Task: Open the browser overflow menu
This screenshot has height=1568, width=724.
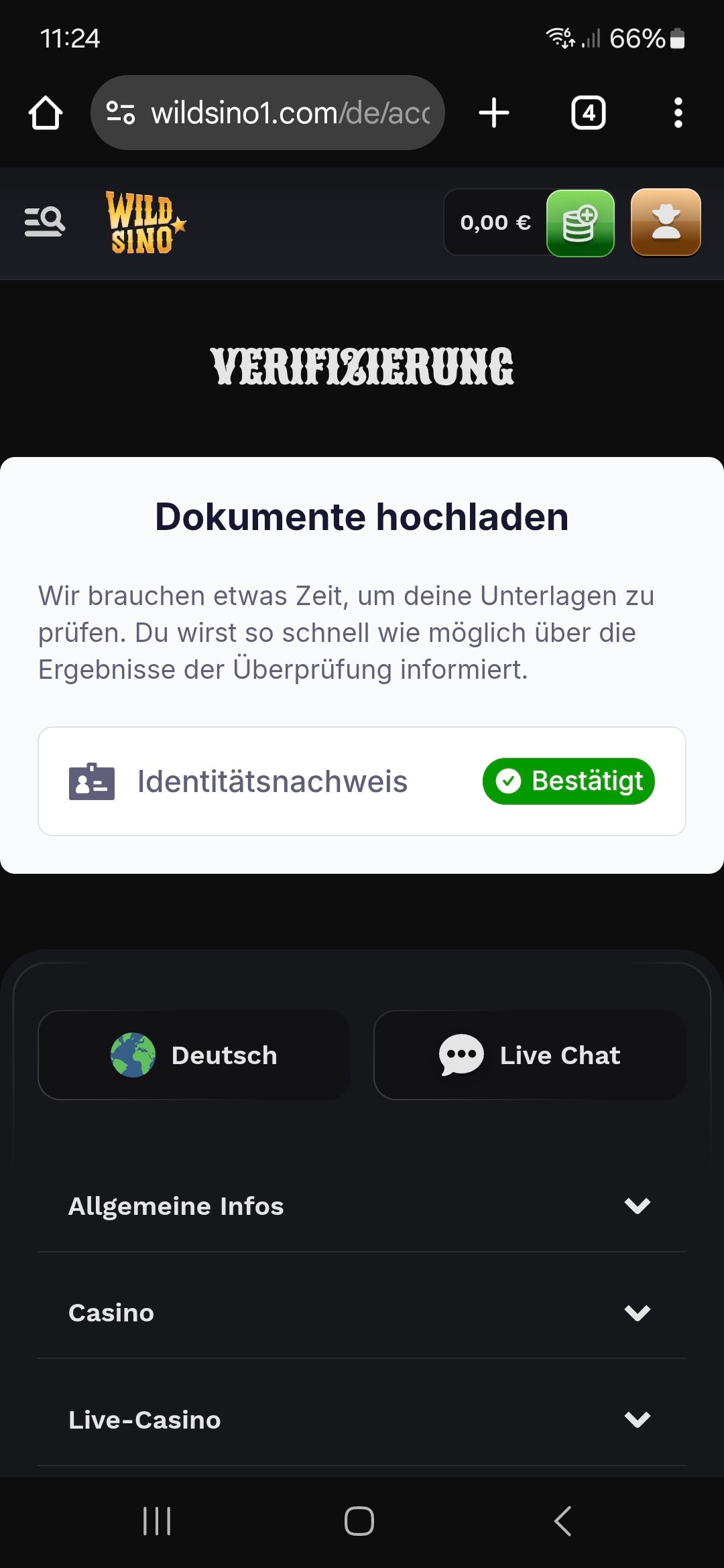Action: click(x=678, y=113)
